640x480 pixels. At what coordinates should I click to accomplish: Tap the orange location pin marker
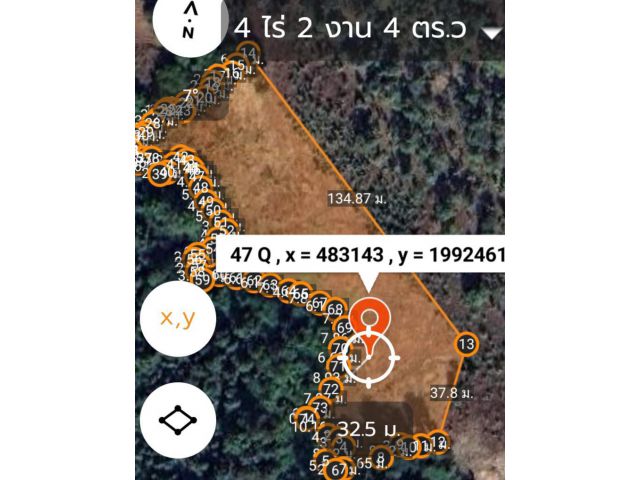click(x=370, y=324)
